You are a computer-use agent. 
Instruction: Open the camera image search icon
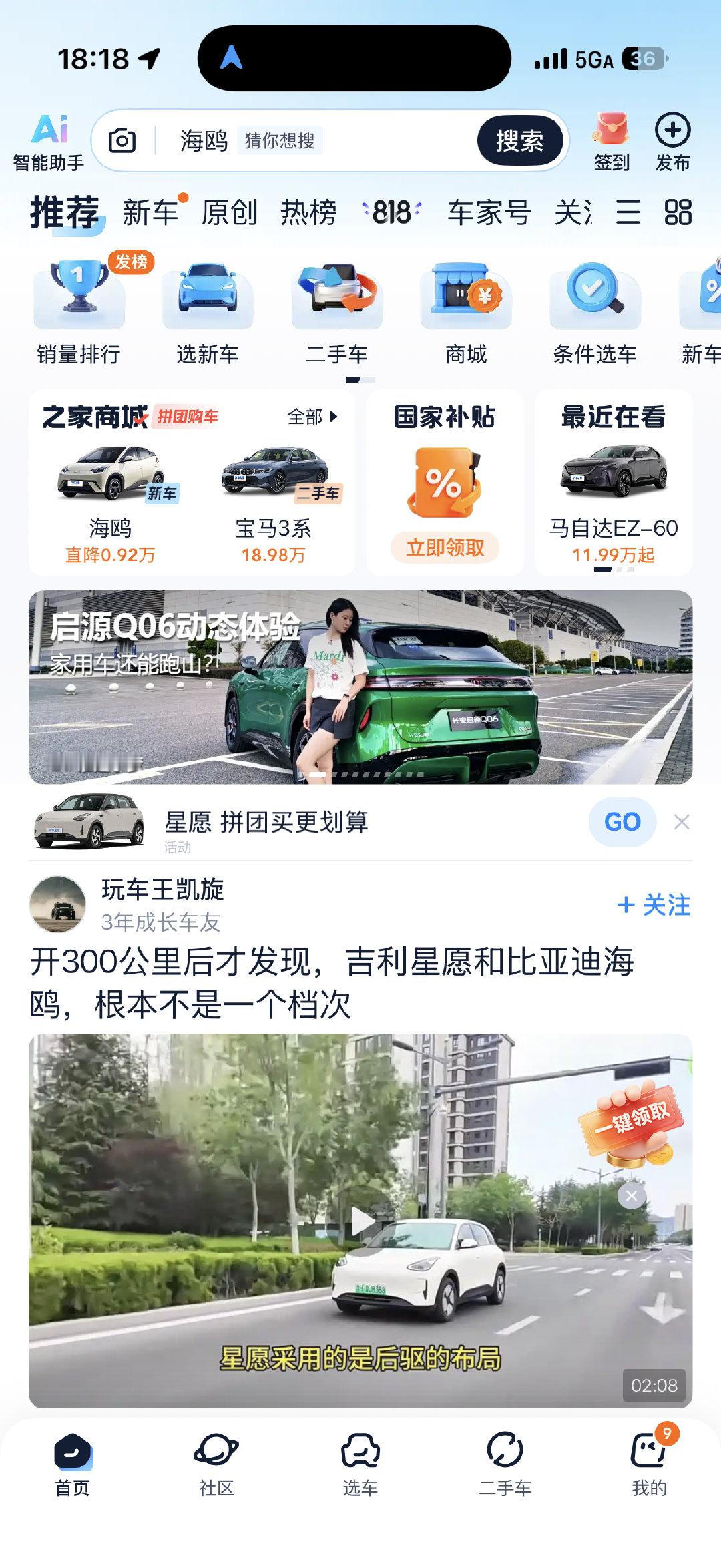click(x=122, y=141)
